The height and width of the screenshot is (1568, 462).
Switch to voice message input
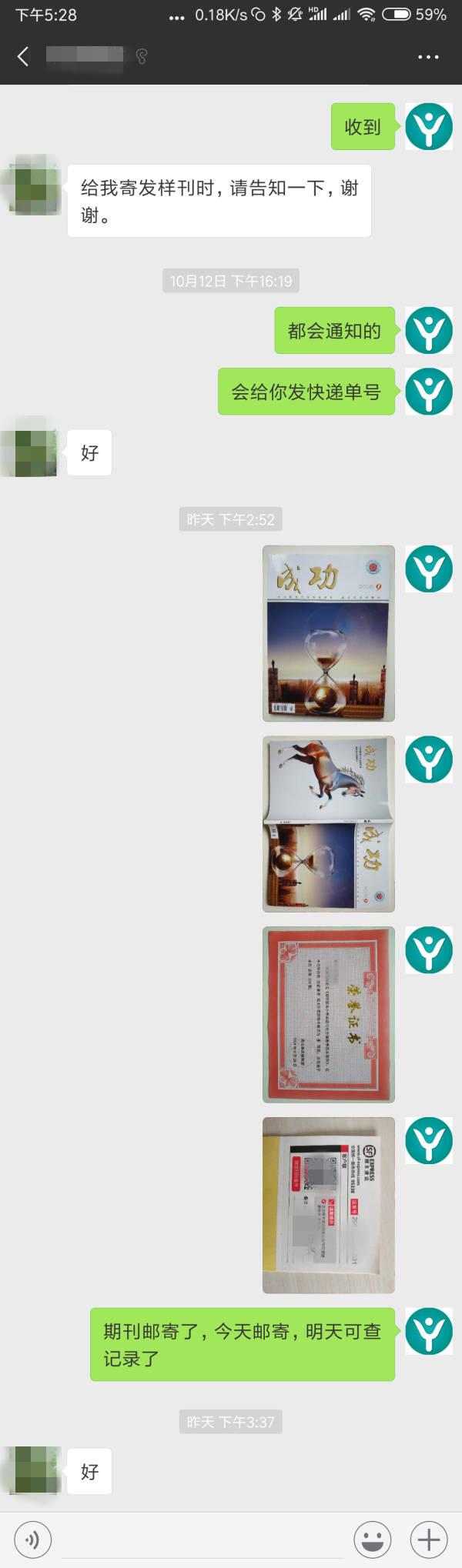(32, 1540)
